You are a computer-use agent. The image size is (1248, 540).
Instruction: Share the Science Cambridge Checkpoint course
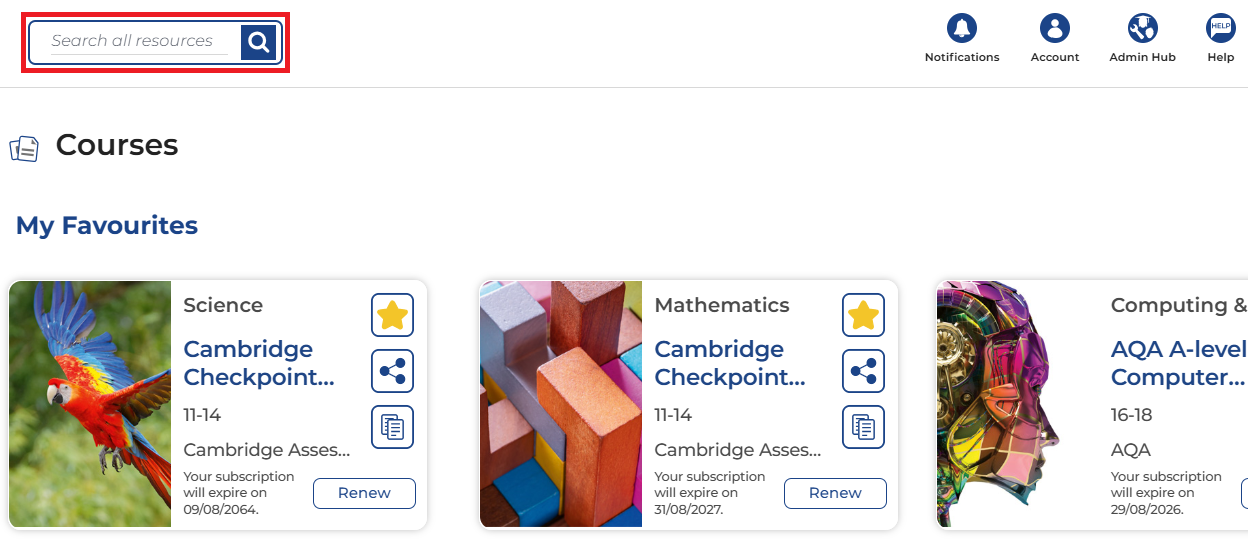[392, 371]
